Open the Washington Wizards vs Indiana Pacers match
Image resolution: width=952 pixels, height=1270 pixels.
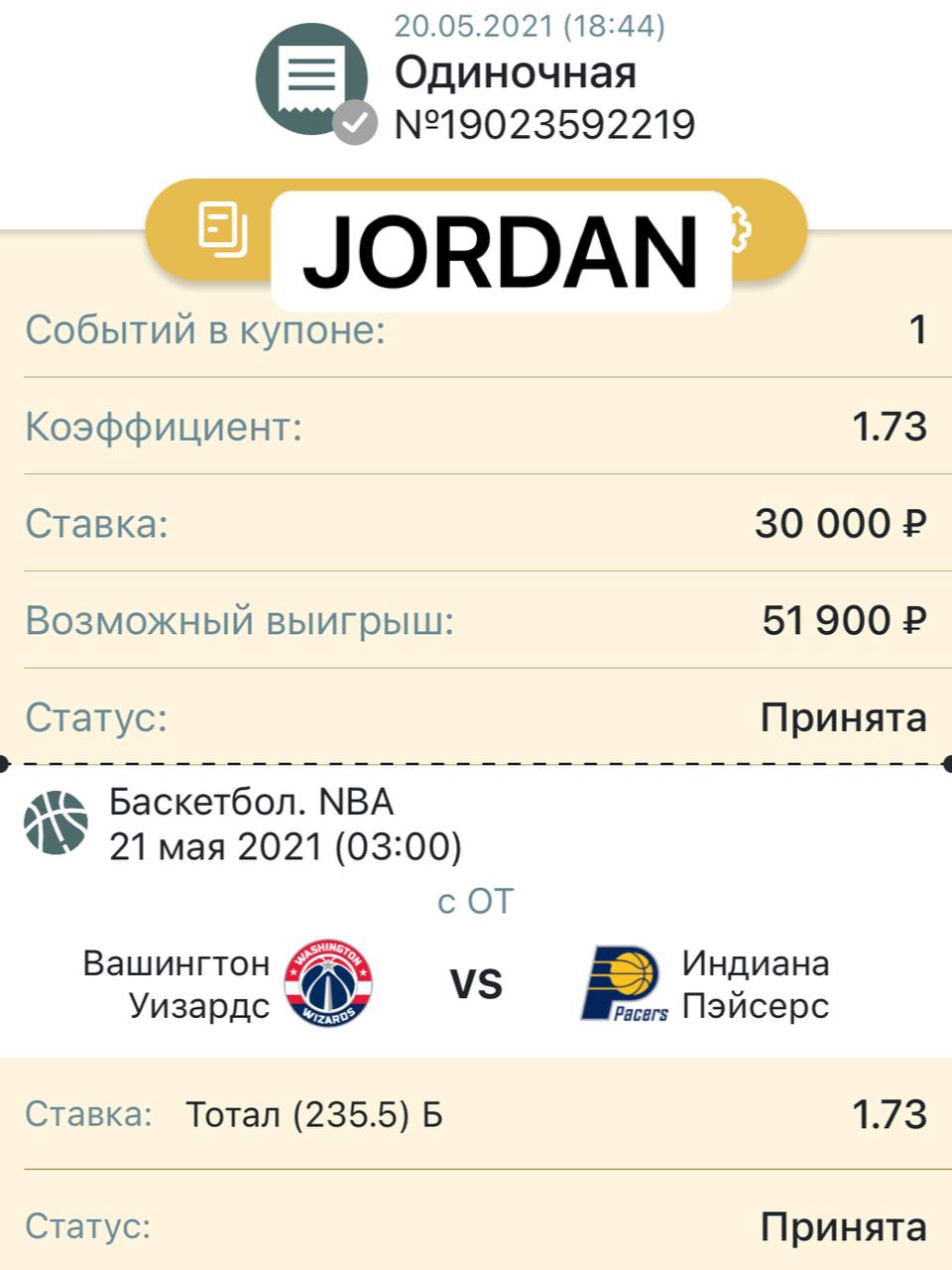click(x=476, y=983)
